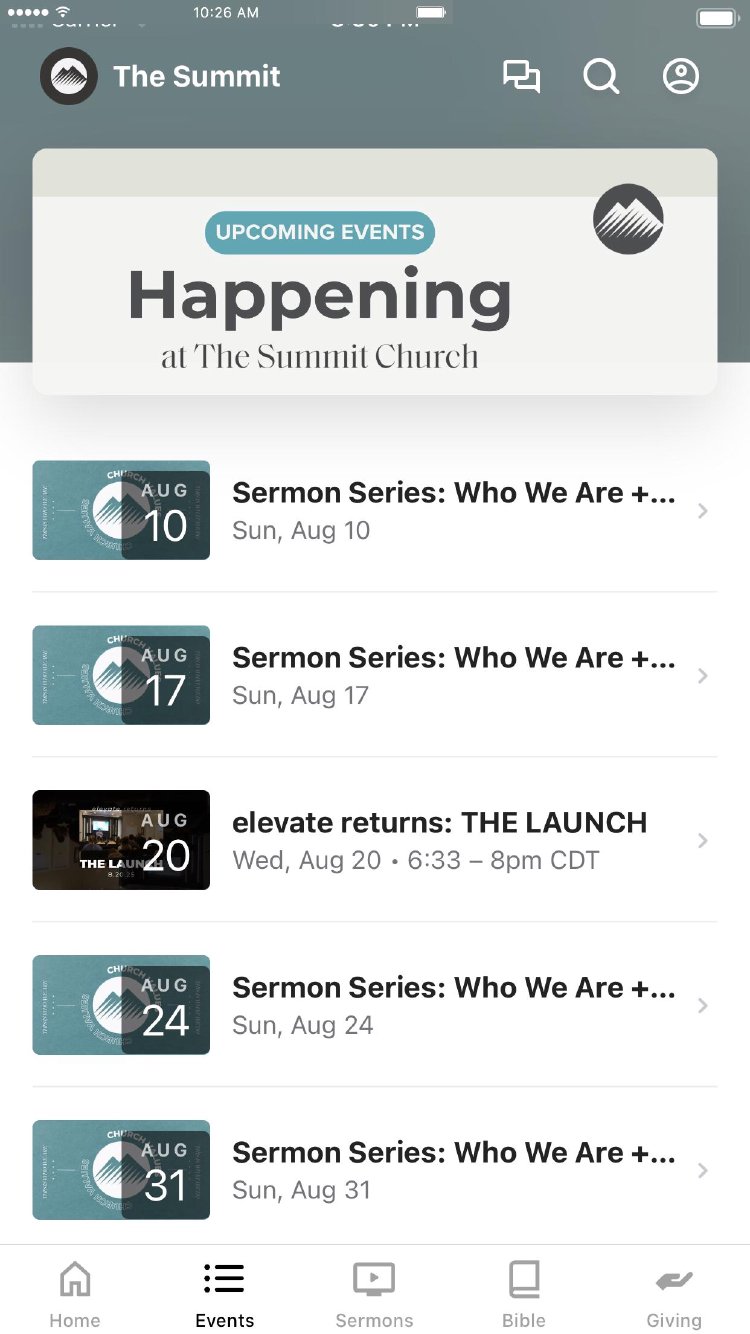Open elevate returns: THE LAUNCH event
The width and height of the screenshot is (750, 1334).
tap(375, 840)
